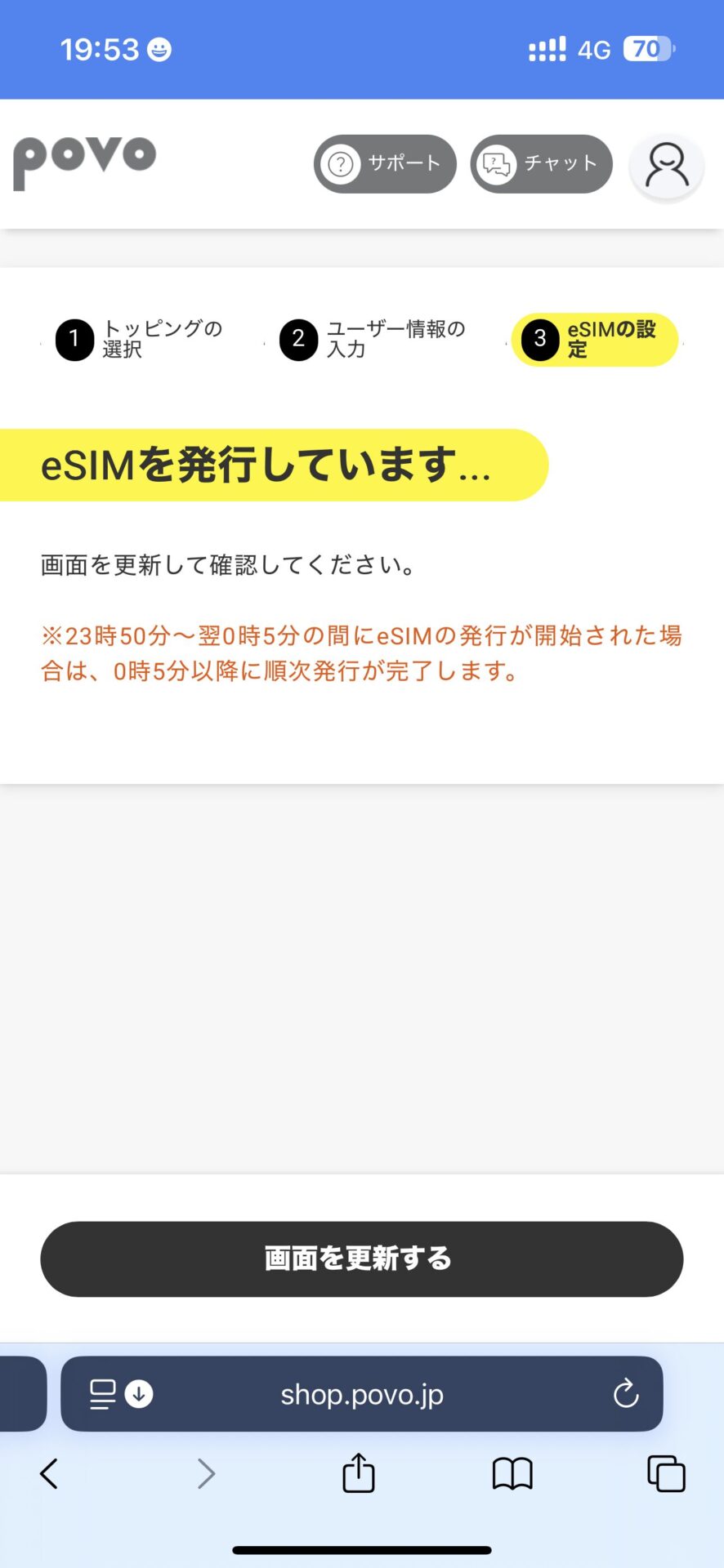The height and width of the screenshot is (1568, 724).
Task: Go back to the previous page
Action: (49, 1473)
